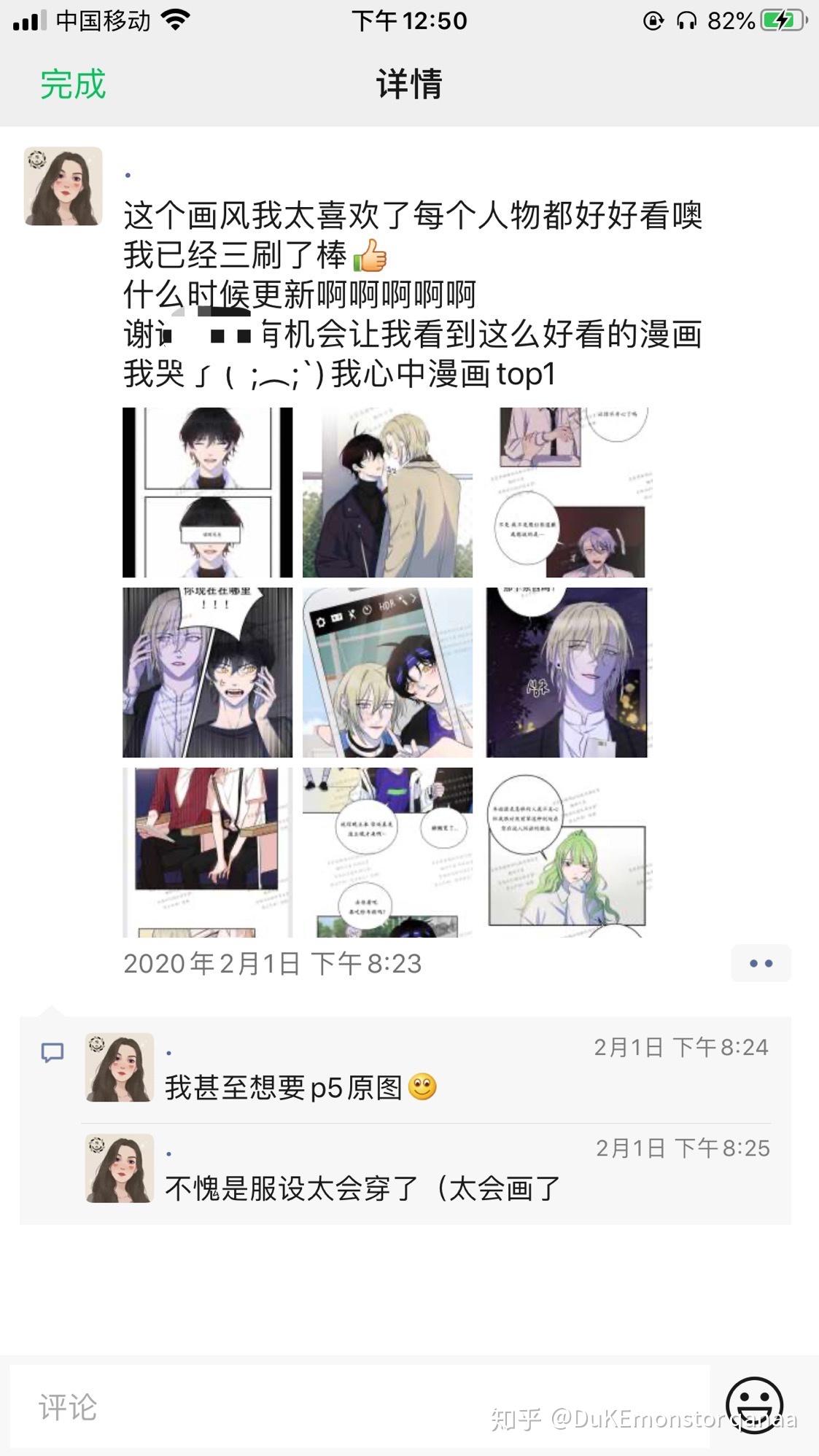View the photo with red vest characters
The image size is (819, 1456).
207,852
